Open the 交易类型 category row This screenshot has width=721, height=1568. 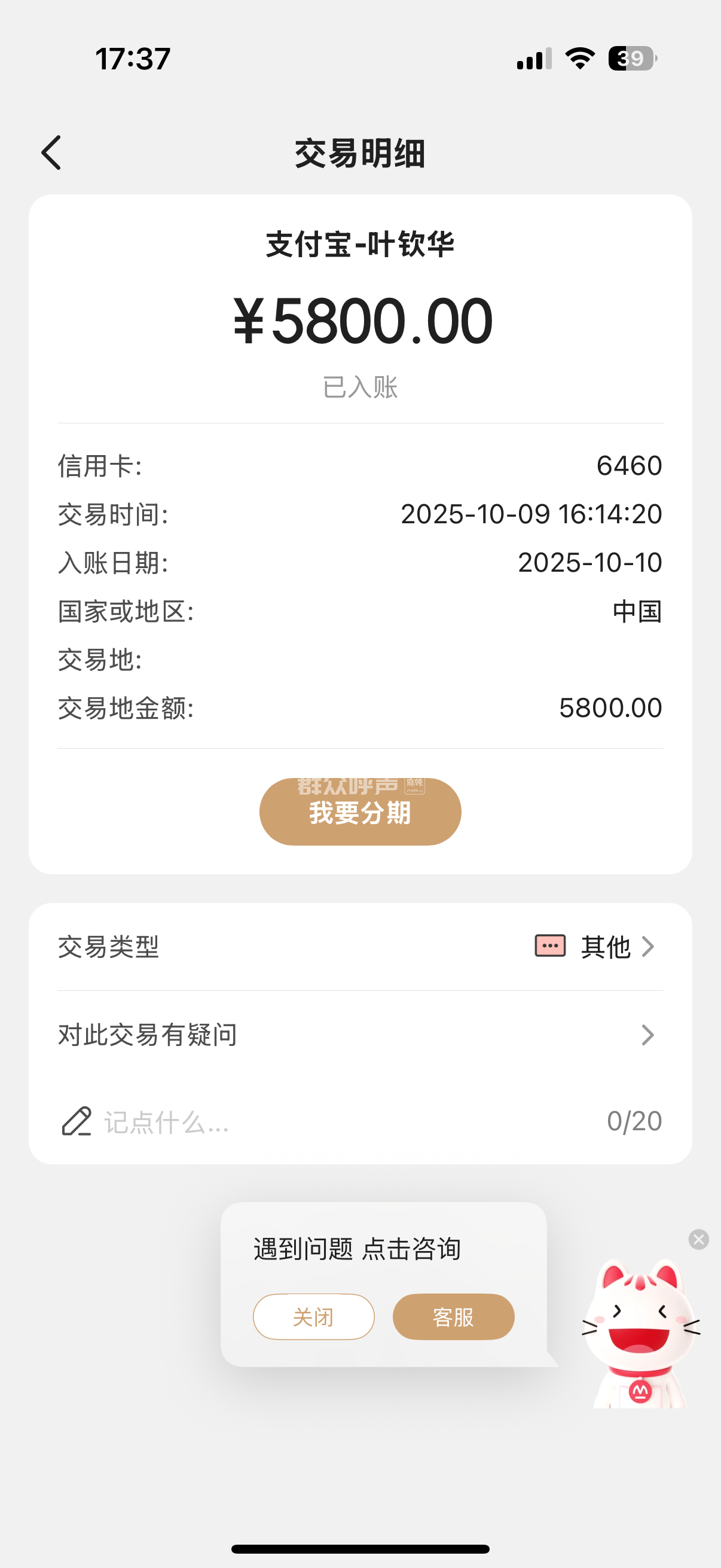[360, 947]
